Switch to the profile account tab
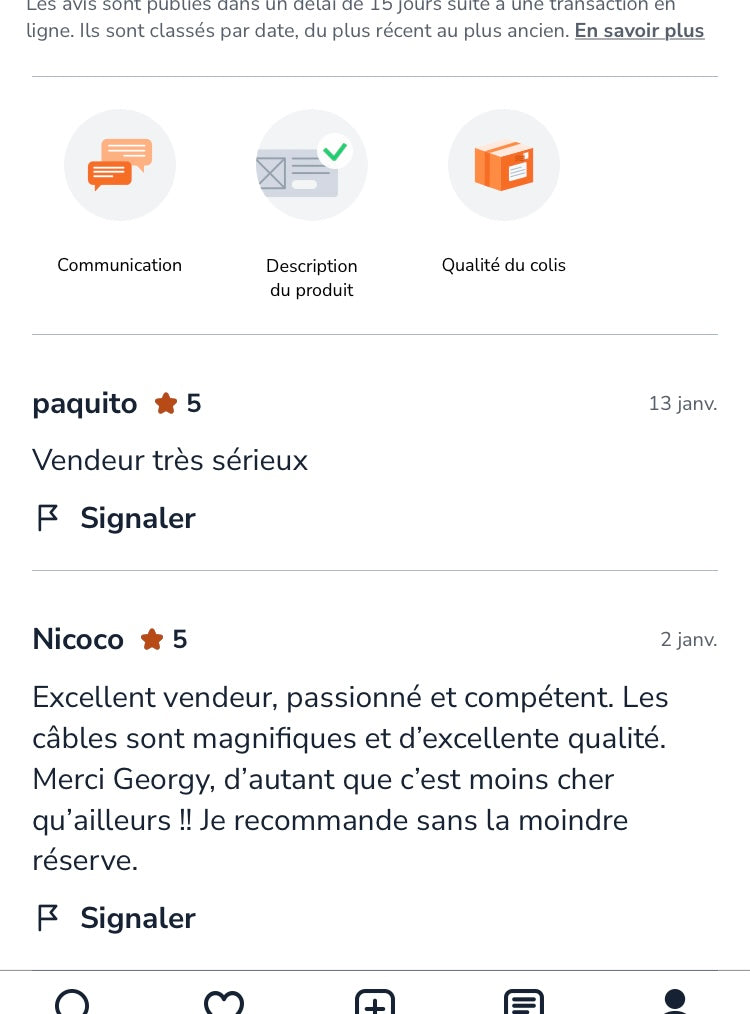The height and width of the screenshot is (1014, 750). pos(675,1002)
